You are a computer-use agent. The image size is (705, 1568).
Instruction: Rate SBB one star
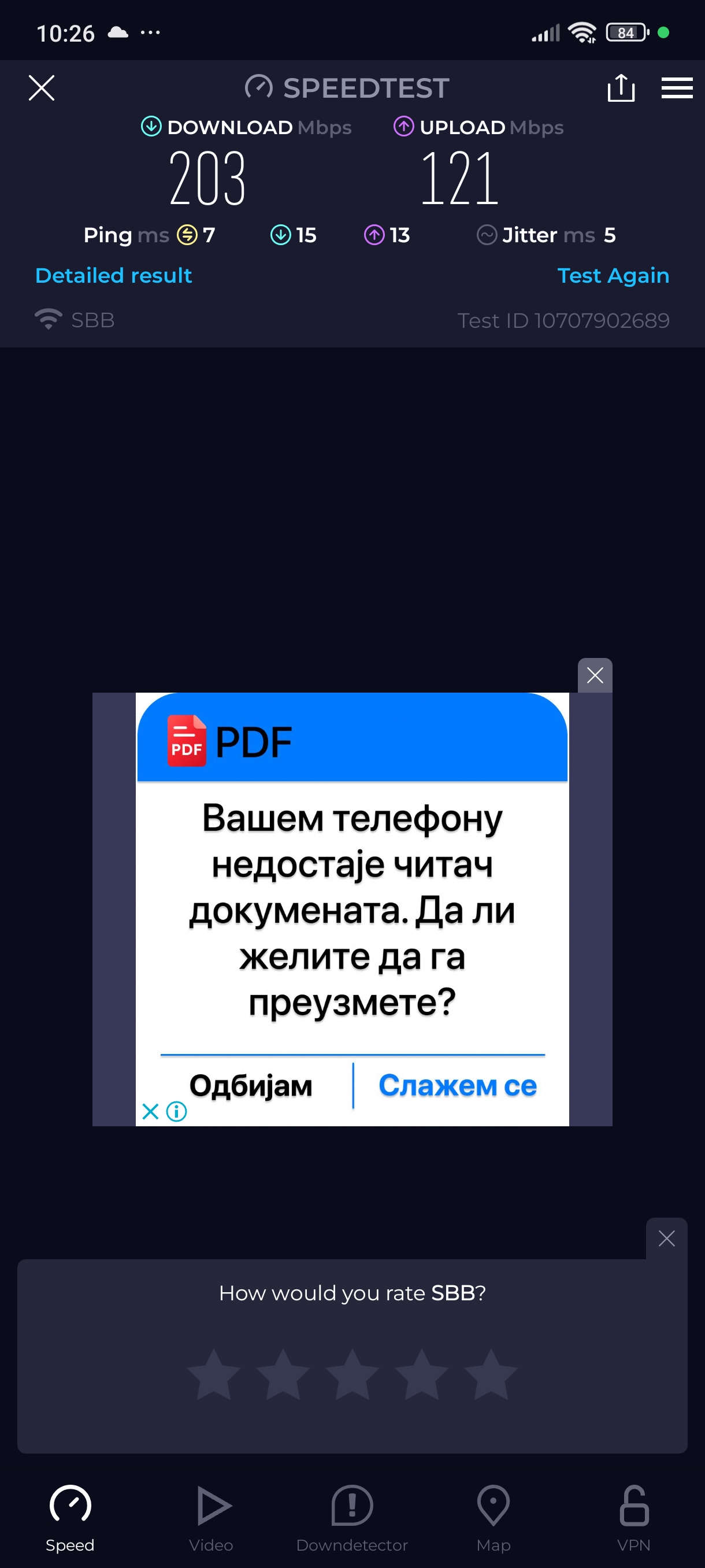(213, 1374)
